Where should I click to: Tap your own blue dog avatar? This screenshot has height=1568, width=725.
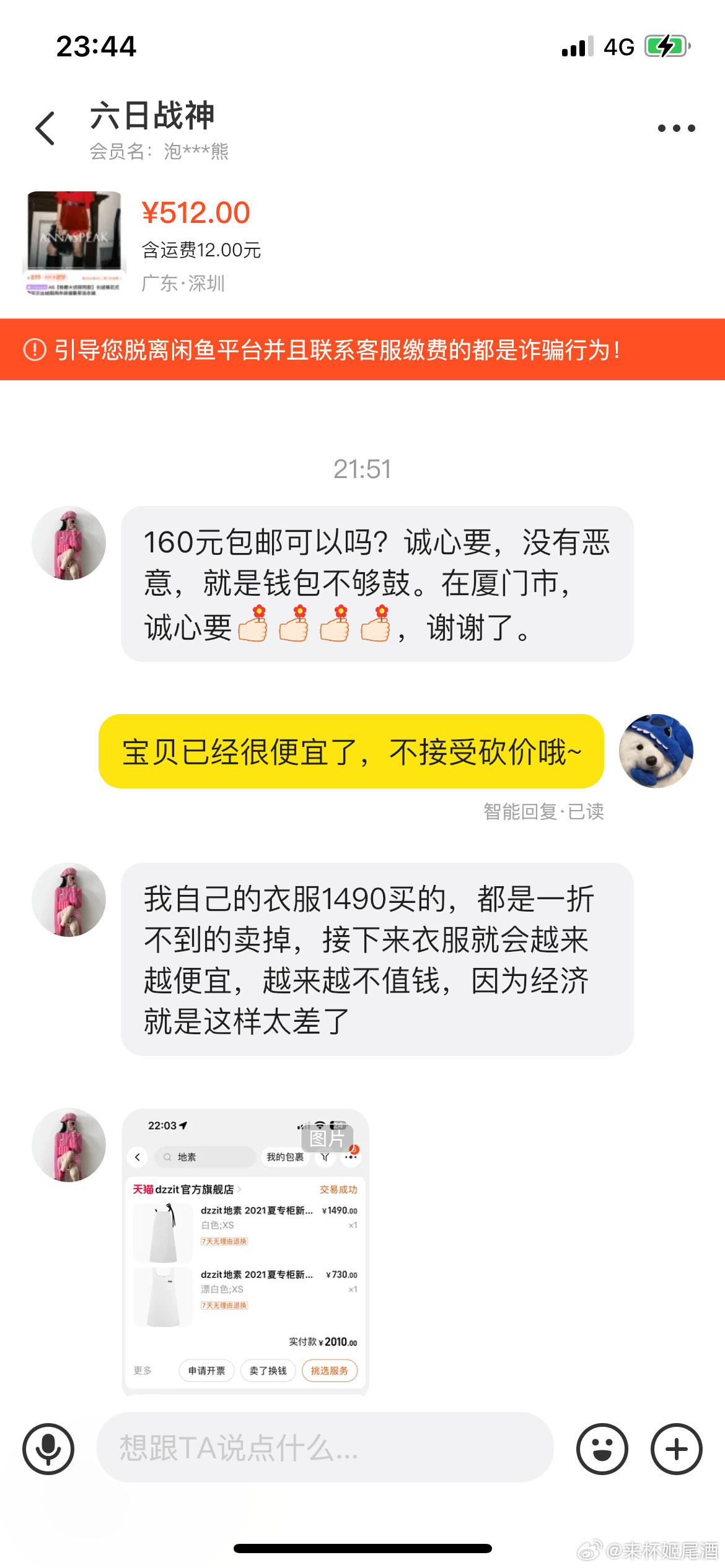pyautogui.click(x=656, y=751)
